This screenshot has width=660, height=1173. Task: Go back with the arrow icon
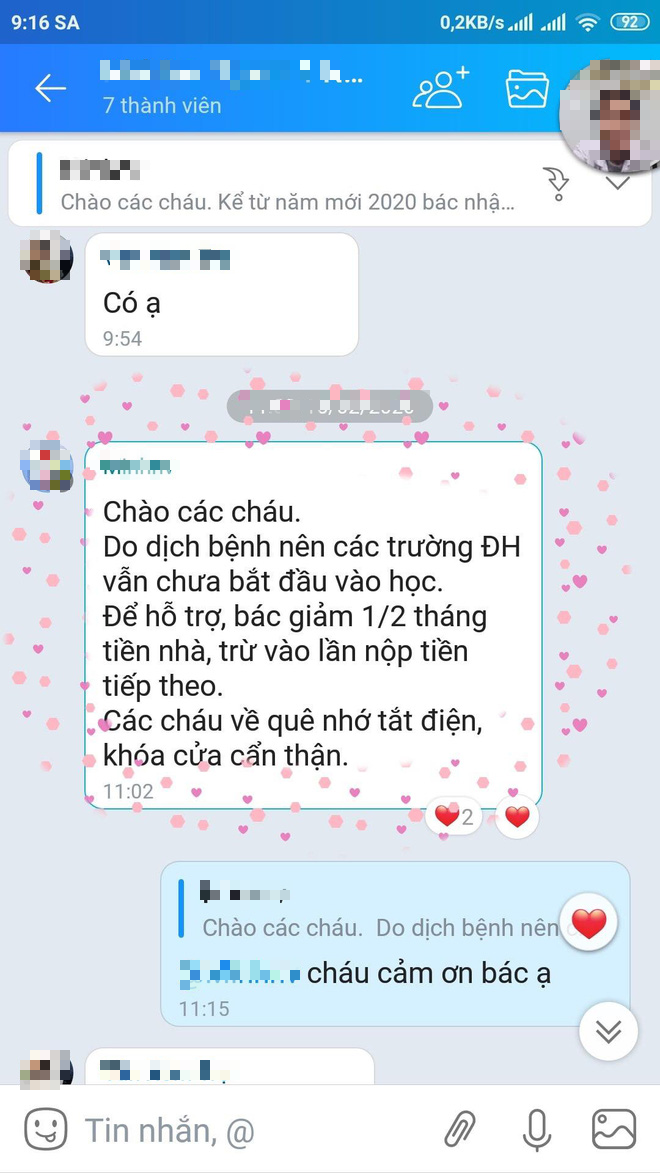point(49,88)
